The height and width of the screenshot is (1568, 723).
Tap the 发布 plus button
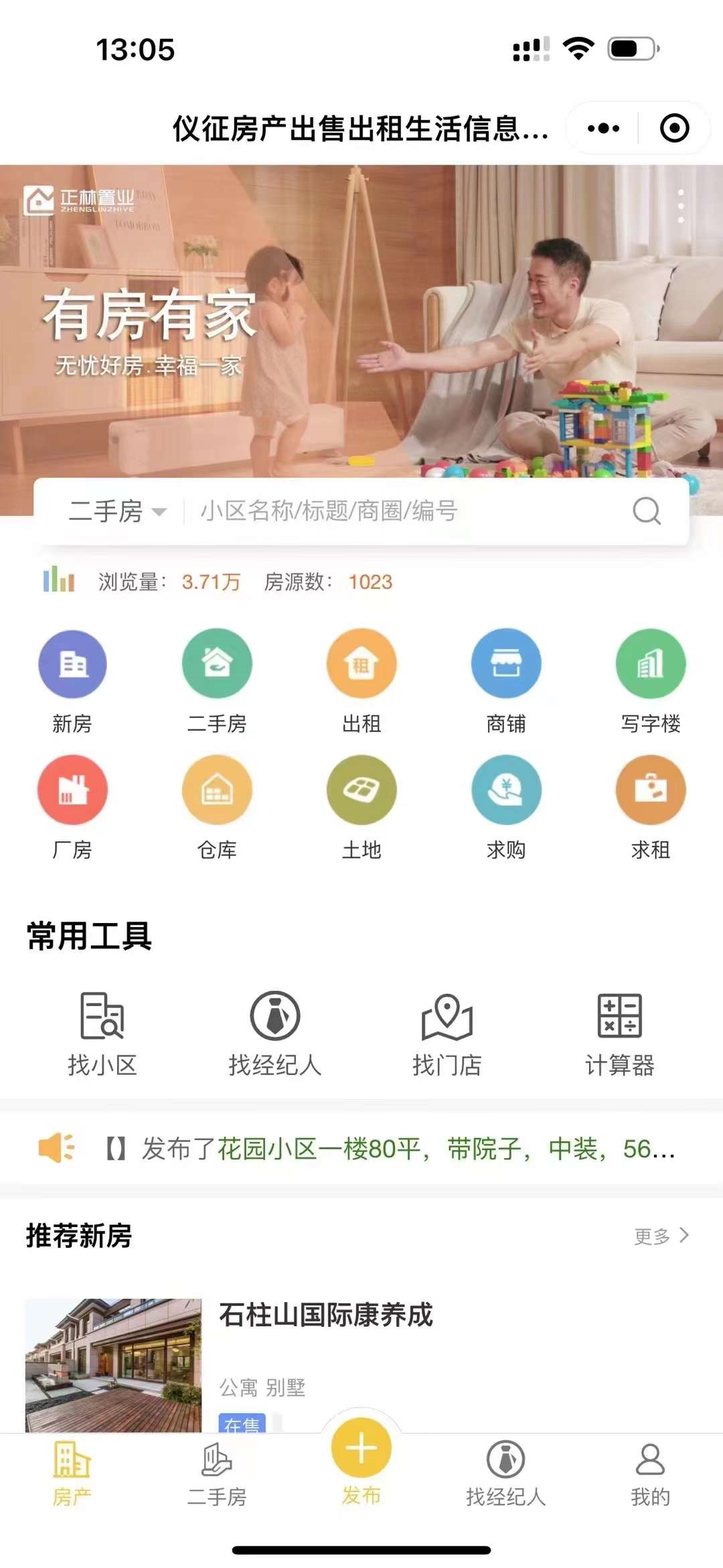click(361, 1449)
